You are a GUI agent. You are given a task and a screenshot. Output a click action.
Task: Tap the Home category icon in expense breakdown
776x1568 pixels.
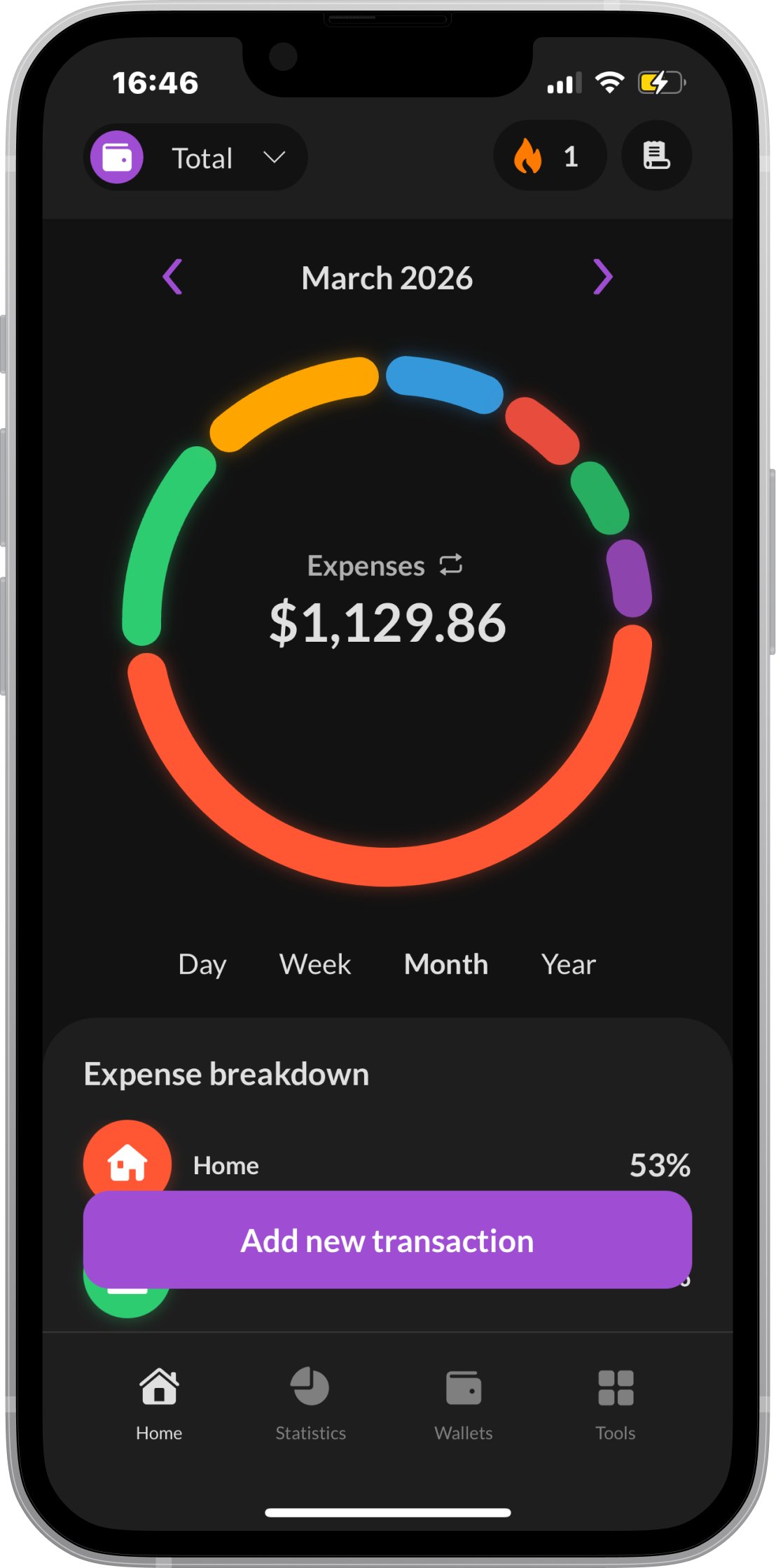click(x=127, y=1163)
